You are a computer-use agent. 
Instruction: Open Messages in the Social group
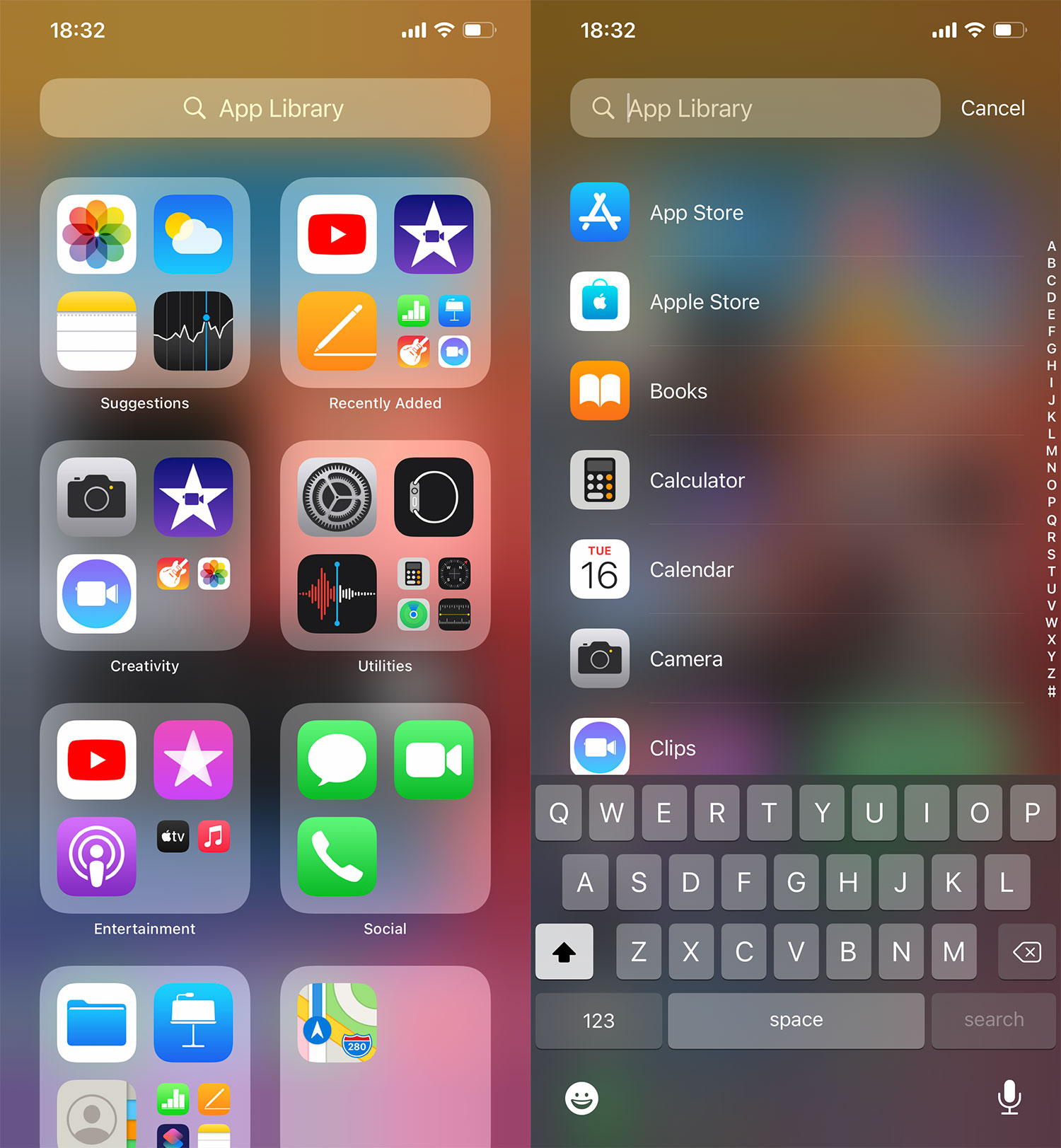pos(337,760)
